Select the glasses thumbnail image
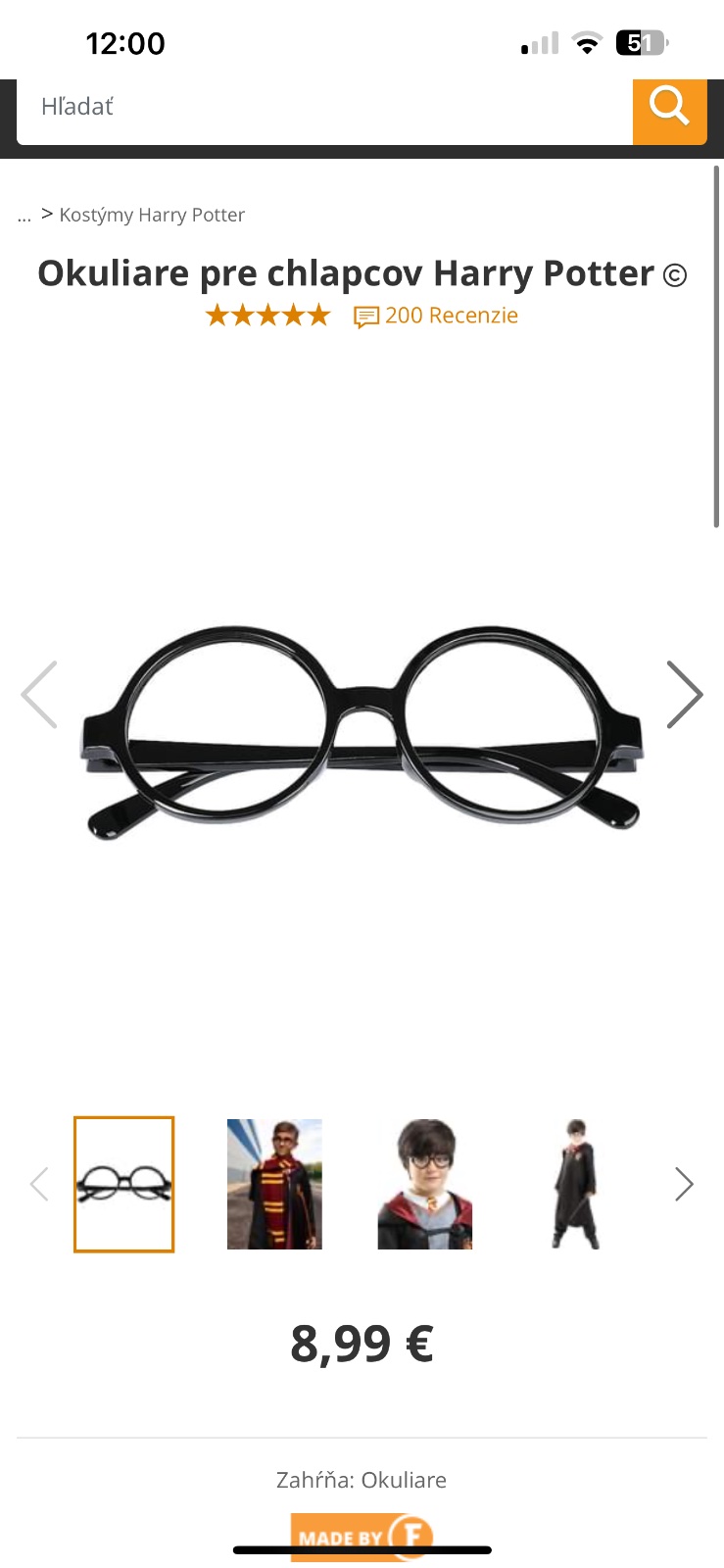The height and width of the screenshot is (1568, 724). (123, 1184)
